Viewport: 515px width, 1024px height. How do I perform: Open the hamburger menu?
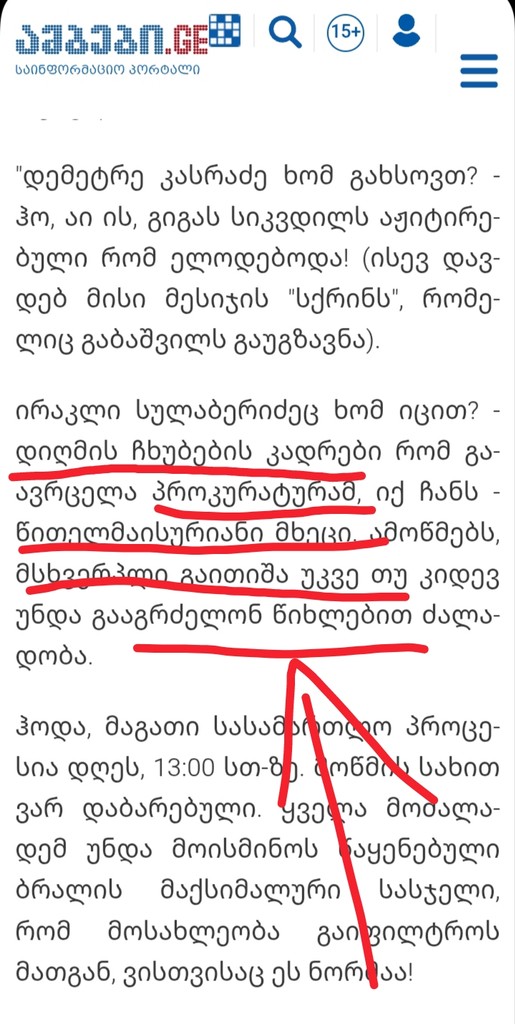tap(479, 71)
